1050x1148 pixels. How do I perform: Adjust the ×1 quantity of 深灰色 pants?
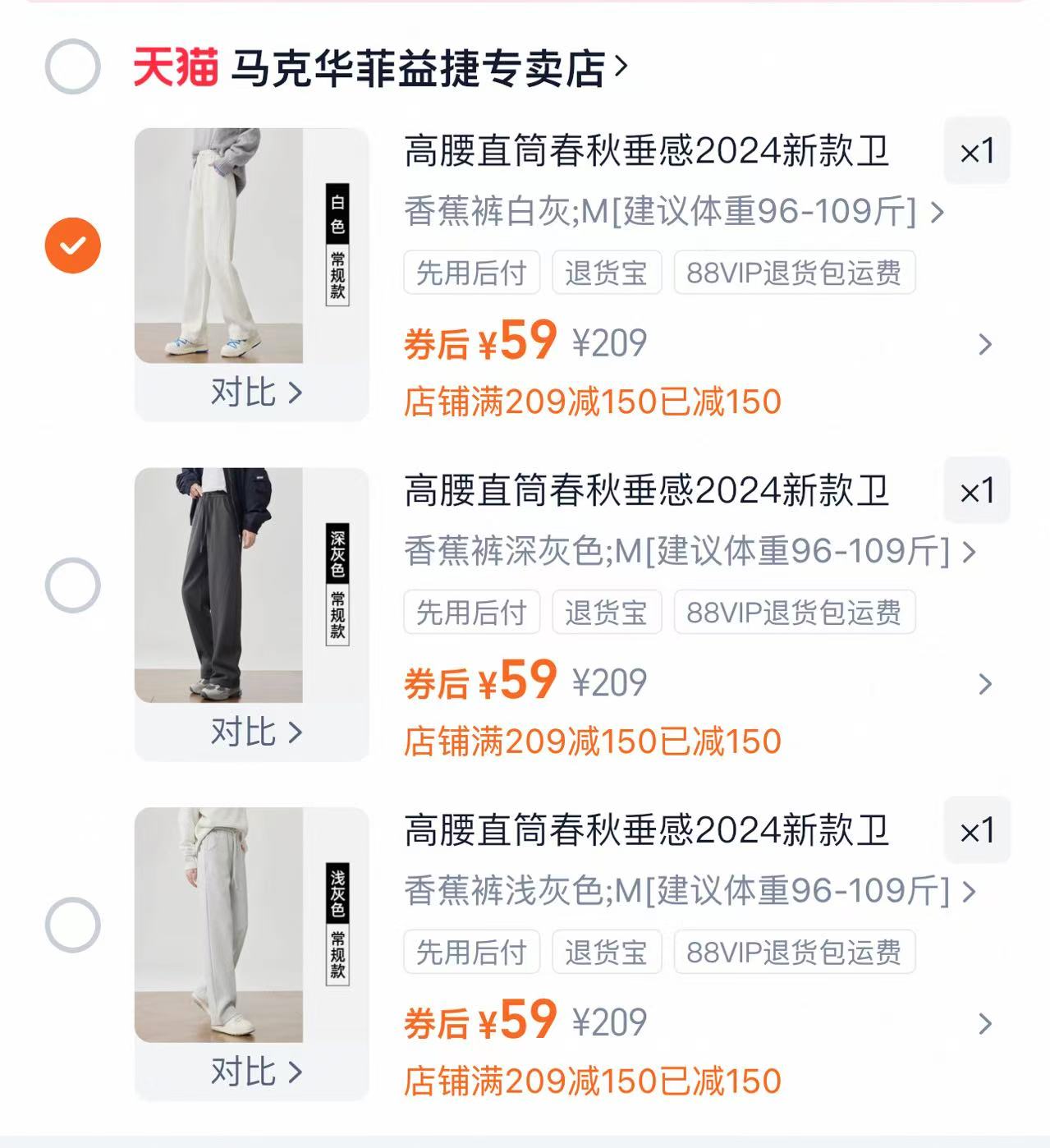click(976, 491)
